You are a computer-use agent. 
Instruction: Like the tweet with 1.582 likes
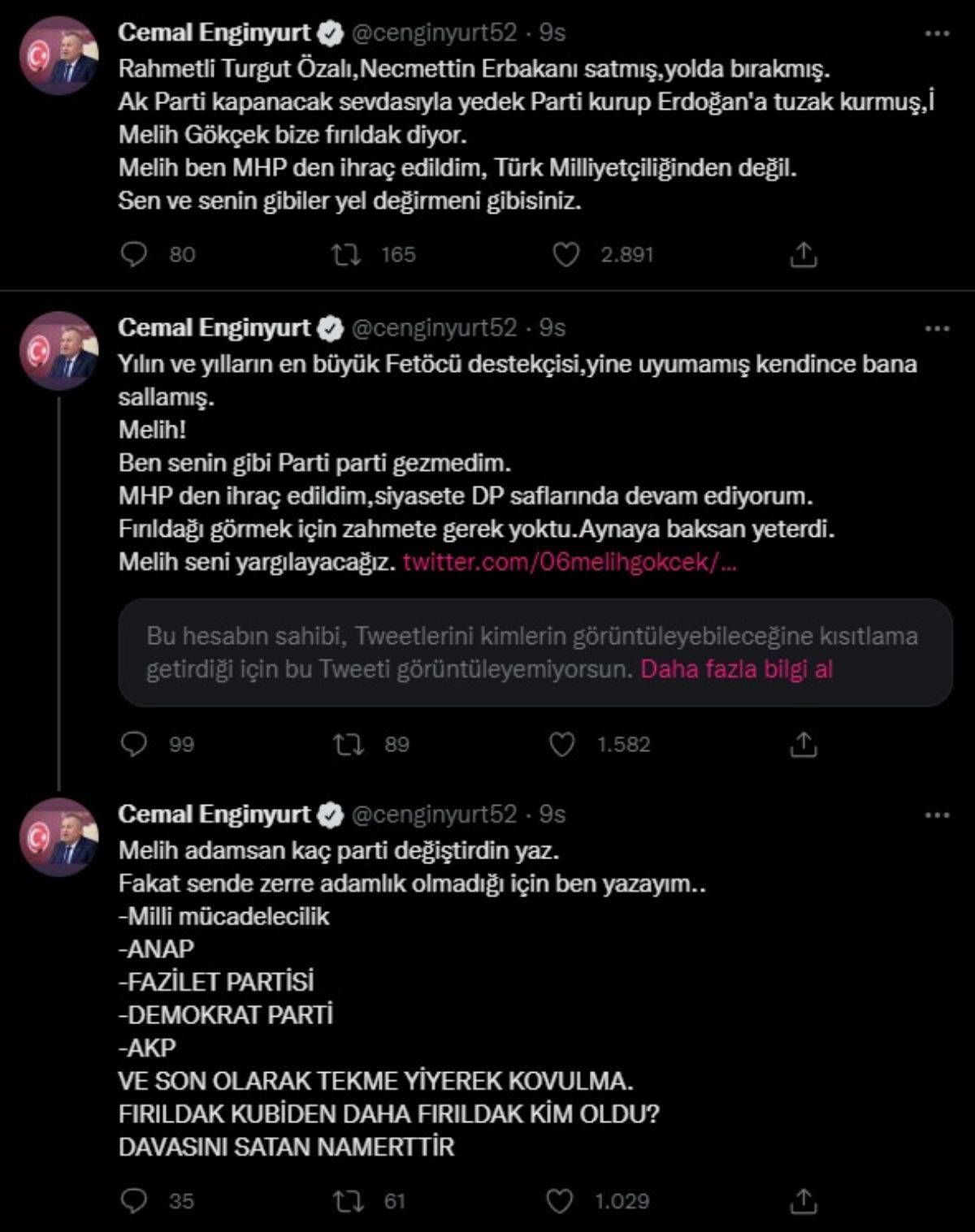pyautogui.click(x=562, y=744)
